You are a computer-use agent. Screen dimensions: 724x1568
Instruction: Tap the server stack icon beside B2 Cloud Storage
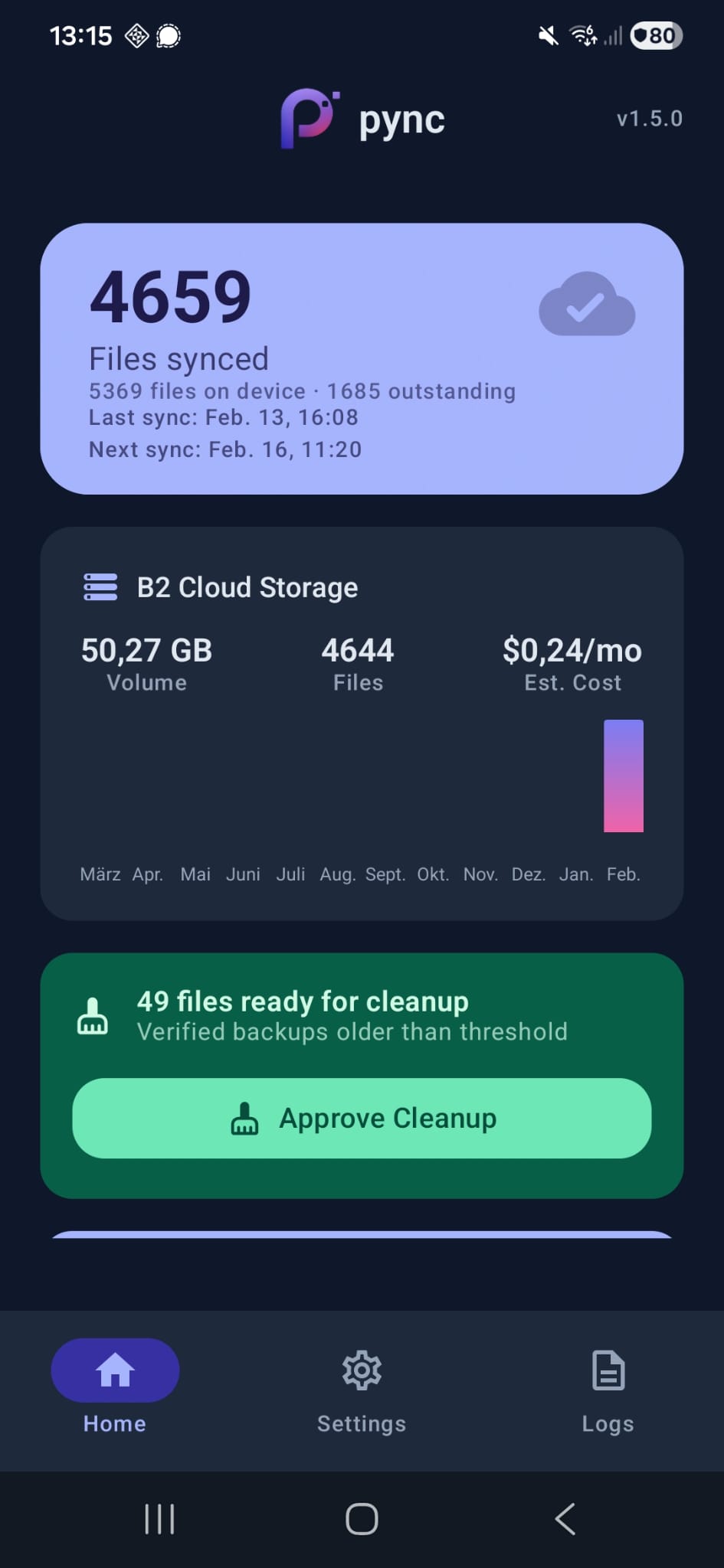click(x=99, y=586)
